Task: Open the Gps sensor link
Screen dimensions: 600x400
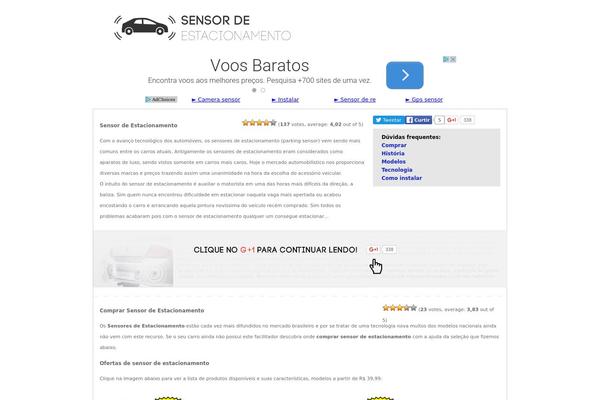Action: point(427,100)
